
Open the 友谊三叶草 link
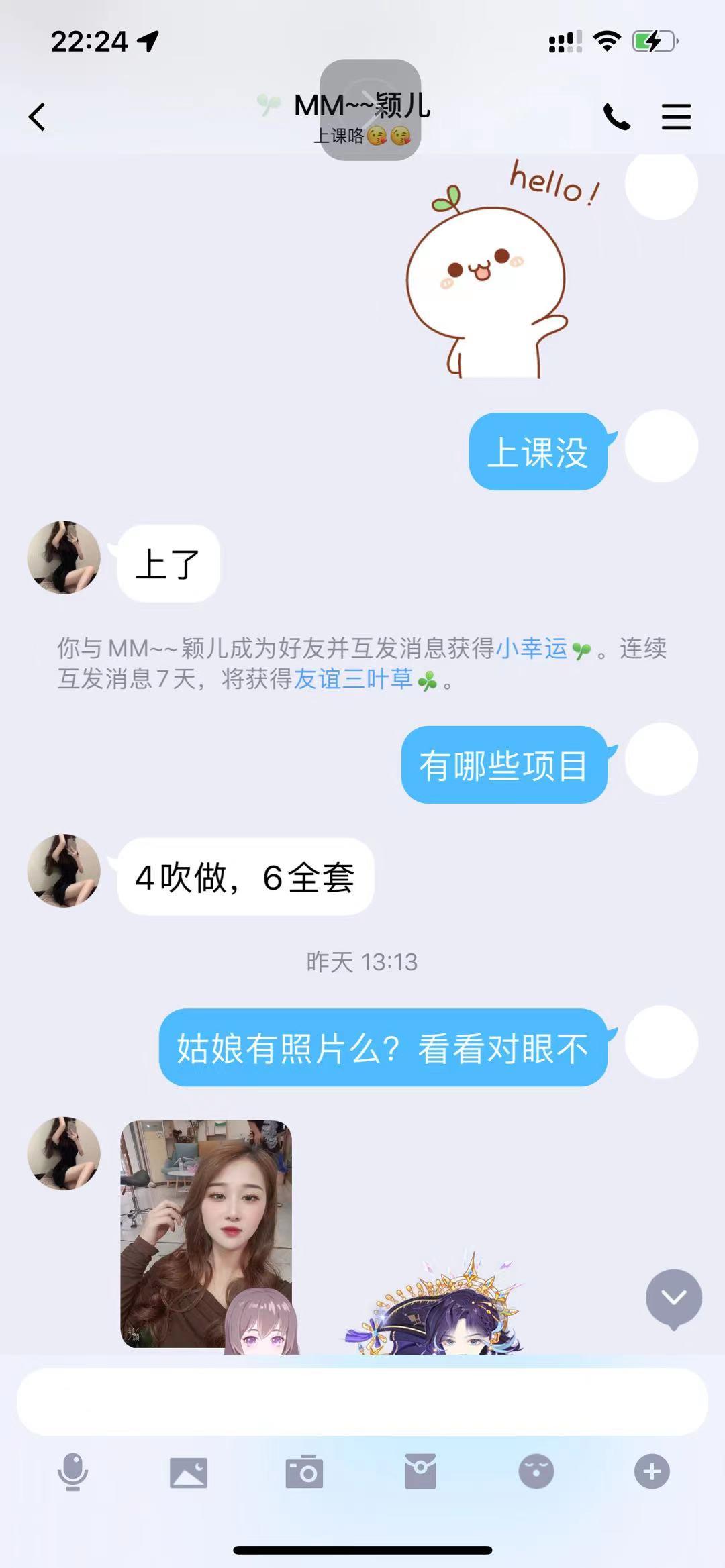point(354,680)
